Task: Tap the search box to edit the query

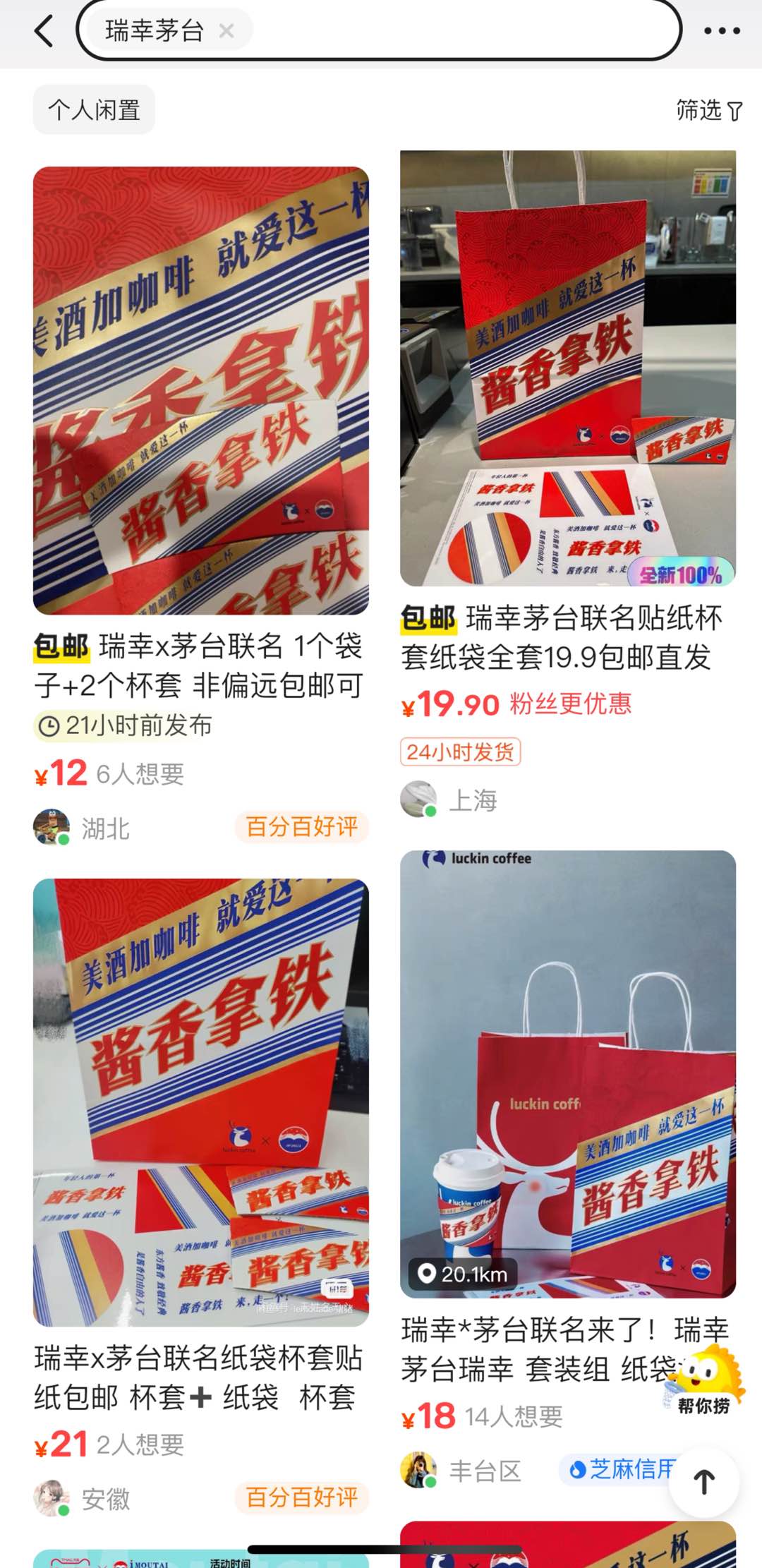Action: 459,30
